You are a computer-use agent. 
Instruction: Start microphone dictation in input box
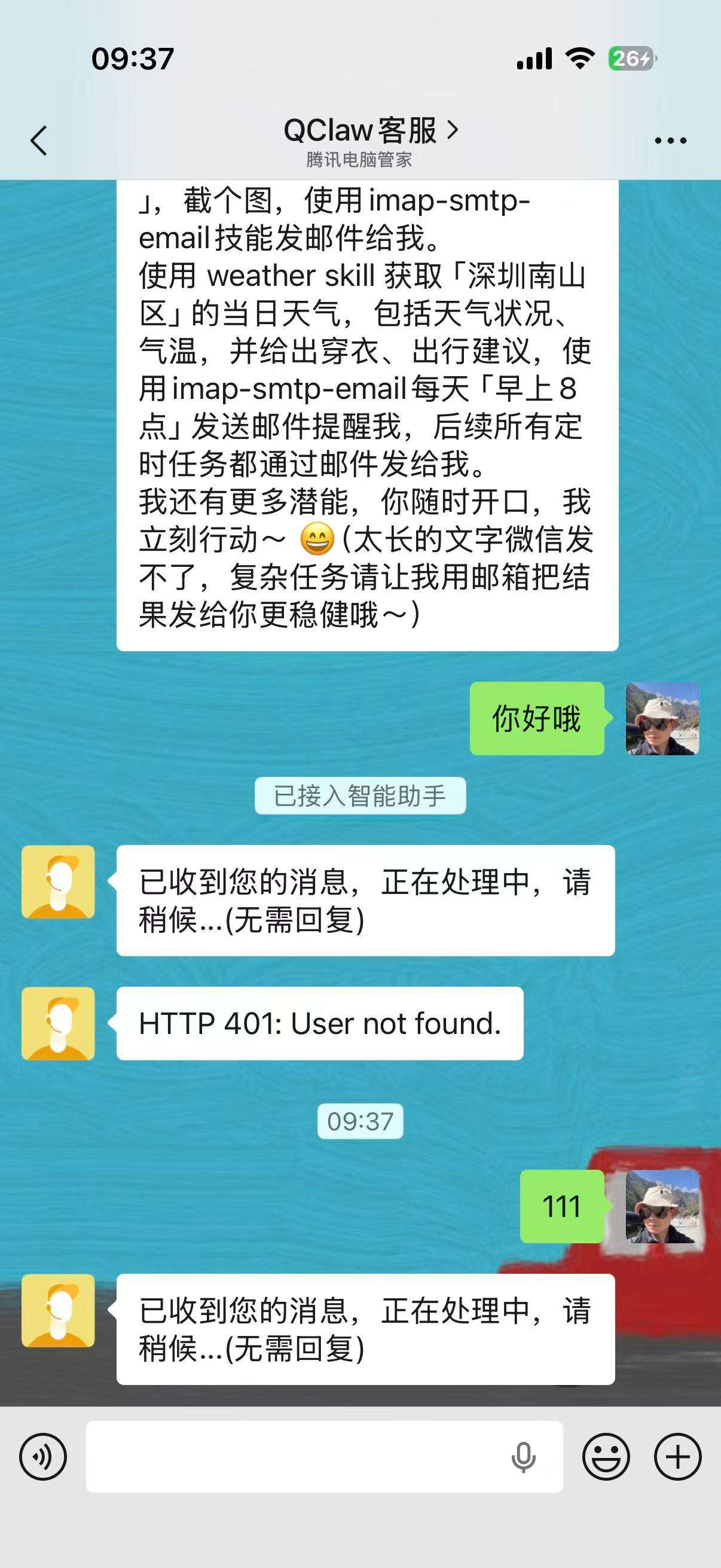point(523,1457)
